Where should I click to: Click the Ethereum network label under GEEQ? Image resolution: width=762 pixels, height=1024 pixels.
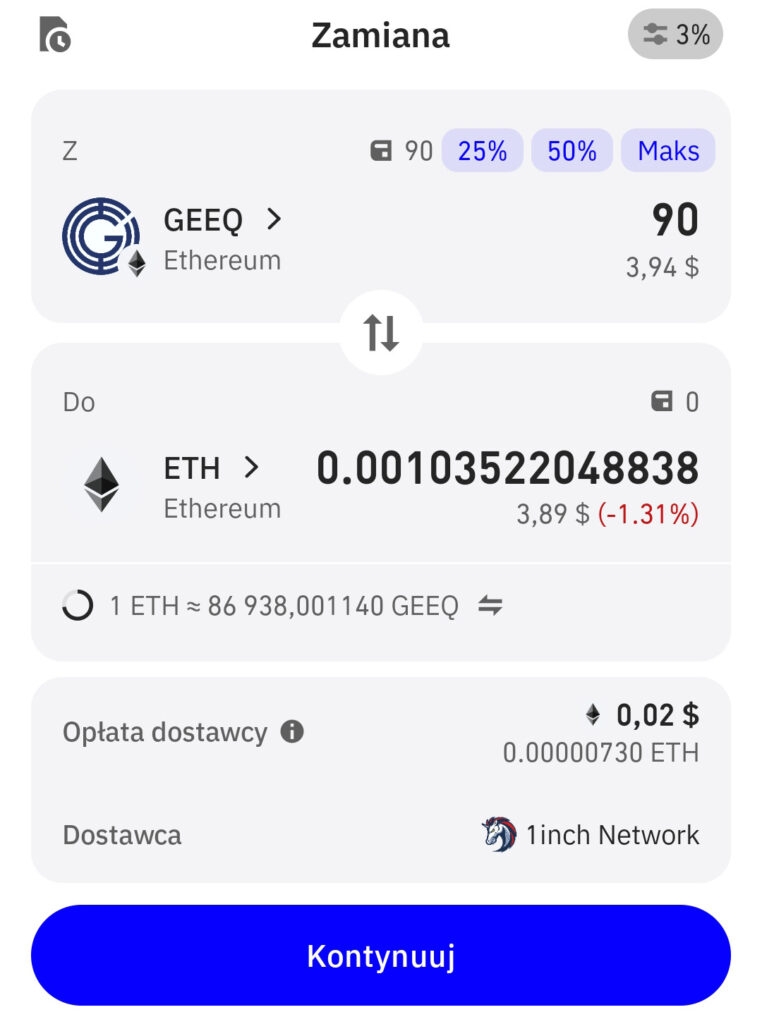221,260
